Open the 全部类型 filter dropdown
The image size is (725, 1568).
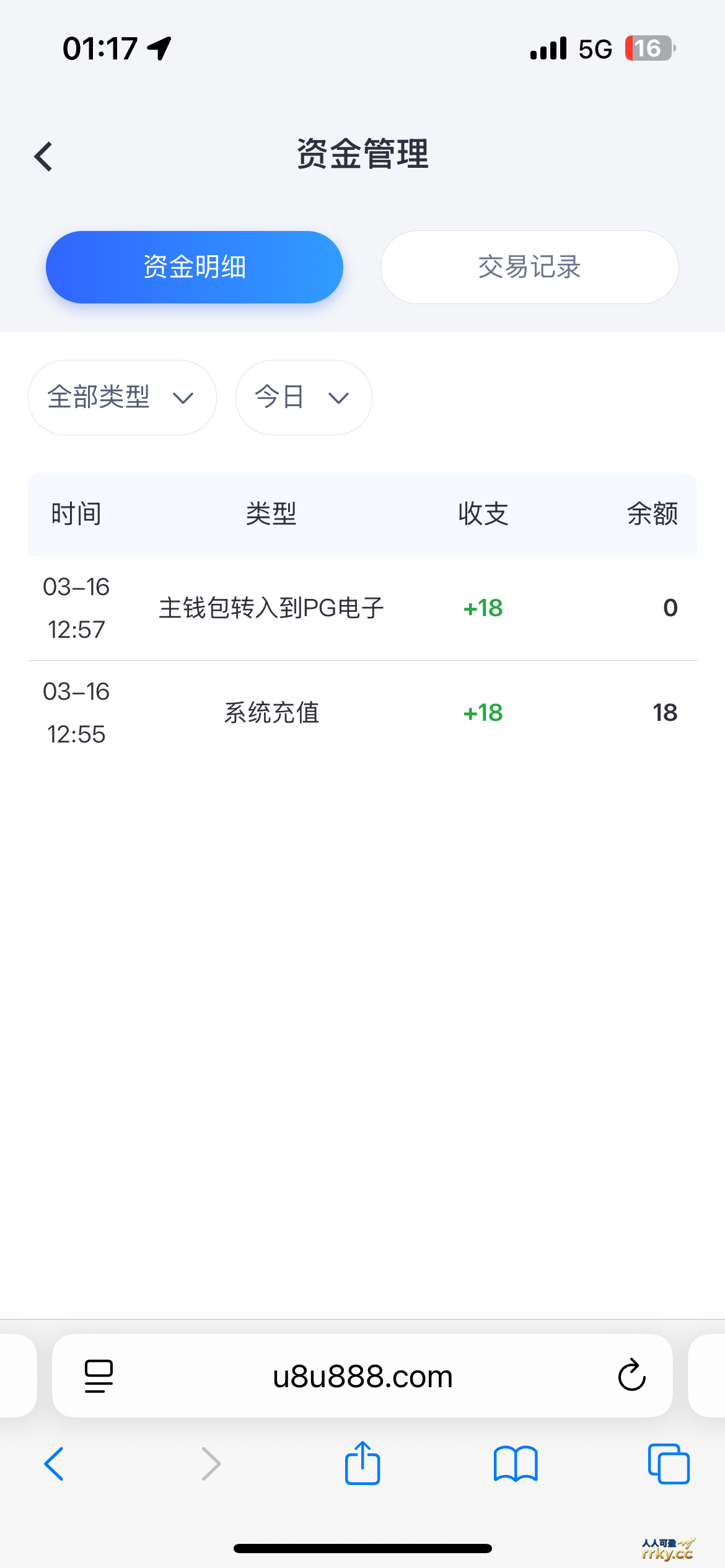[121, 397]
